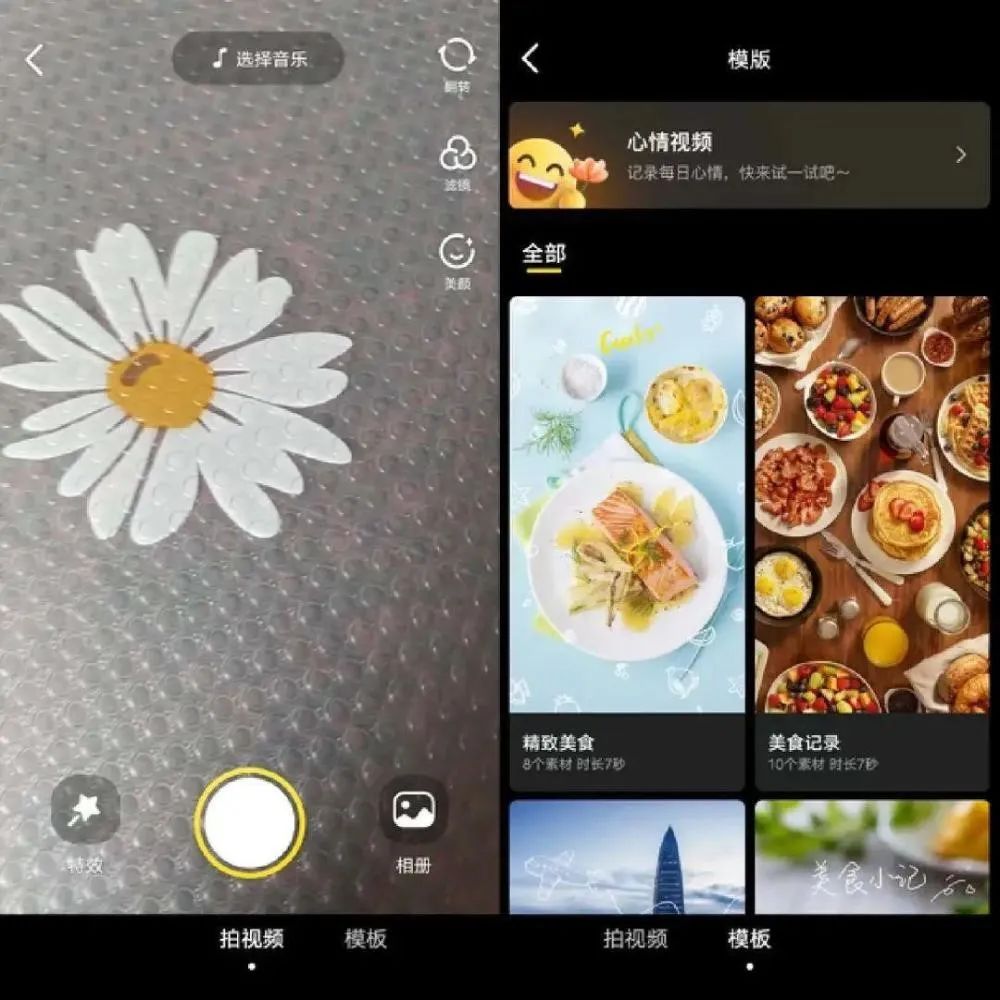Switch to 模板 tab below the camera view

365,939
